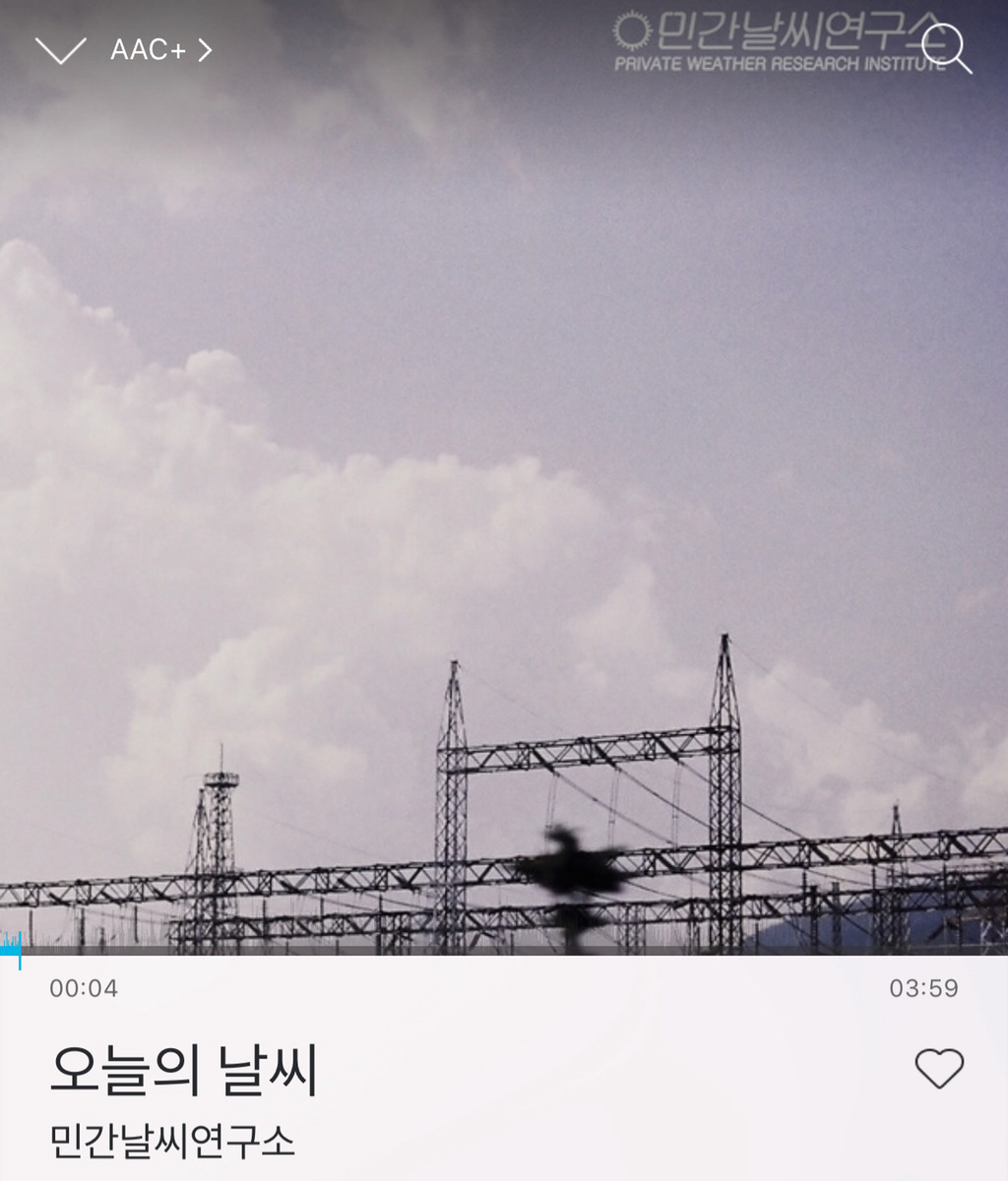The height and width of the screenshot is (1181, 1008).
Task: Open search with the magnifier icon
Action: (x=947, y=49)
